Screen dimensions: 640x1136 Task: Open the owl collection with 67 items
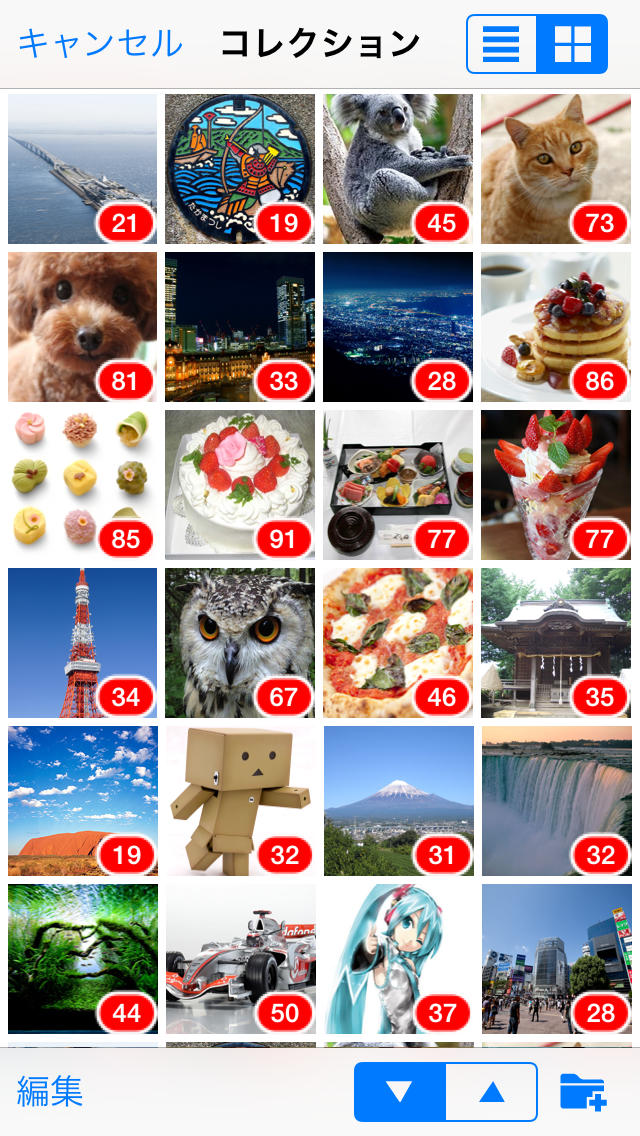click(x=240, y=643)
